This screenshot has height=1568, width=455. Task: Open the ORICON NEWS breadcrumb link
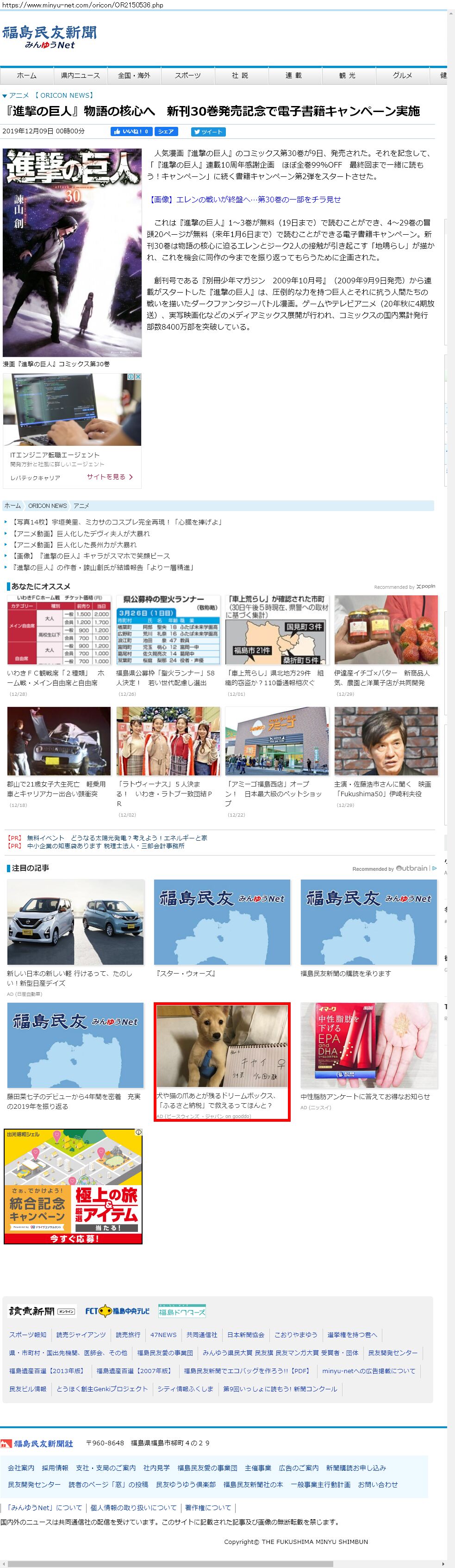(x=48, y=506)
